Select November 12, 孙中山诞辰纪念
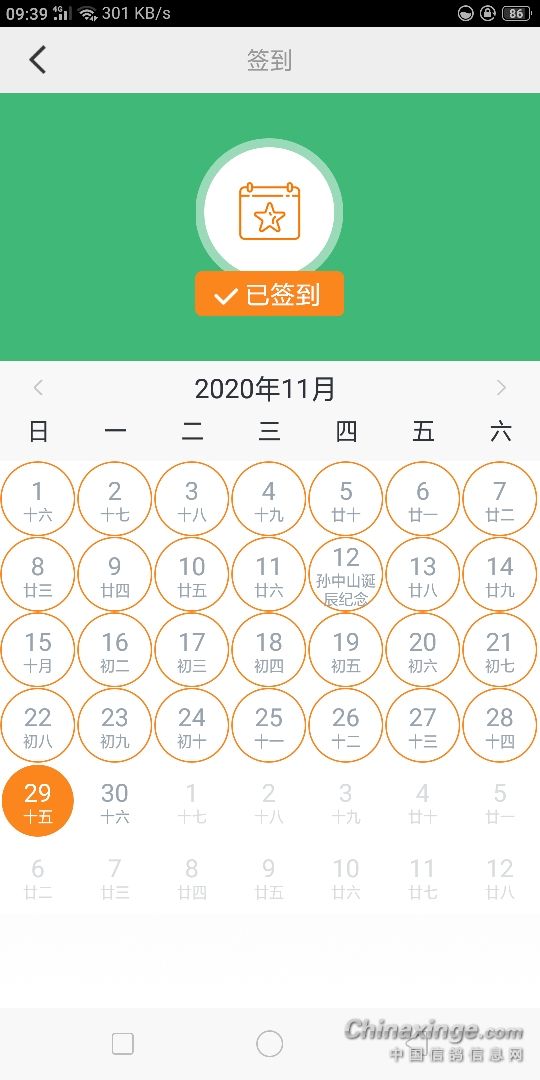This screenshot has height=1080, width=540. 346,574
